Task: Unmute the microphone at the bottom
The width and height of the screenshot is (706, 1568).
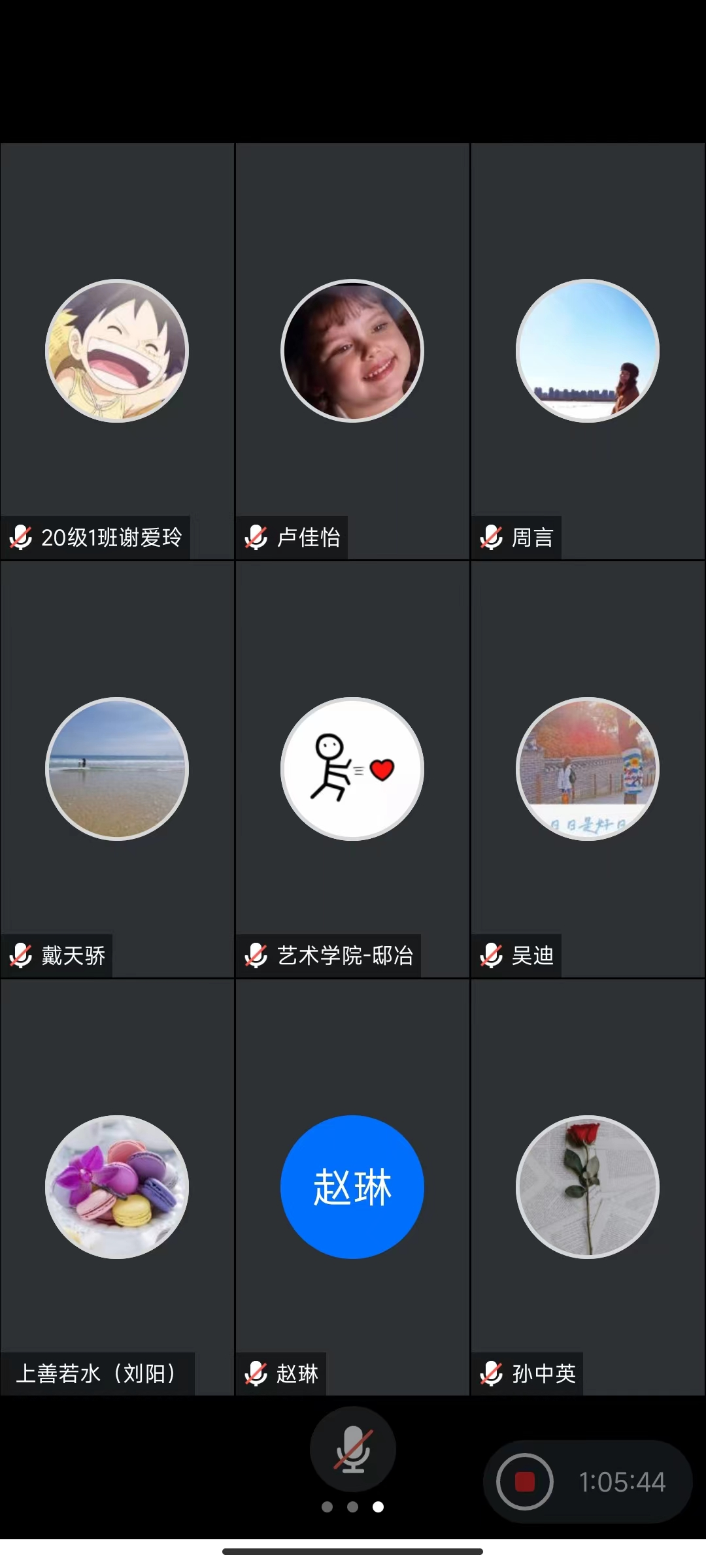Action: pyautogui.click(x=353, y=1448)
